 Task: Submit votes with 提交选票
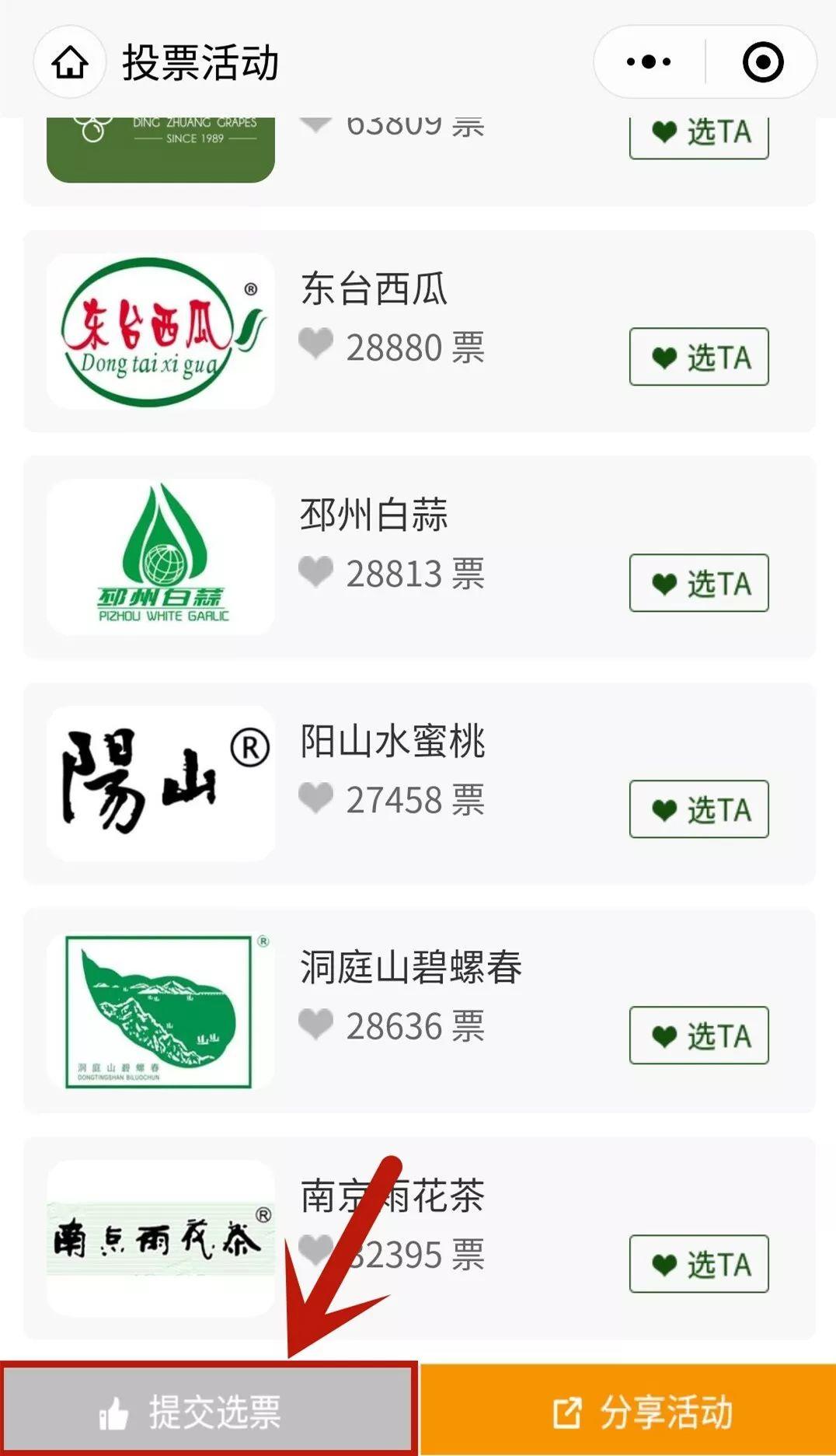point(208,1409)
